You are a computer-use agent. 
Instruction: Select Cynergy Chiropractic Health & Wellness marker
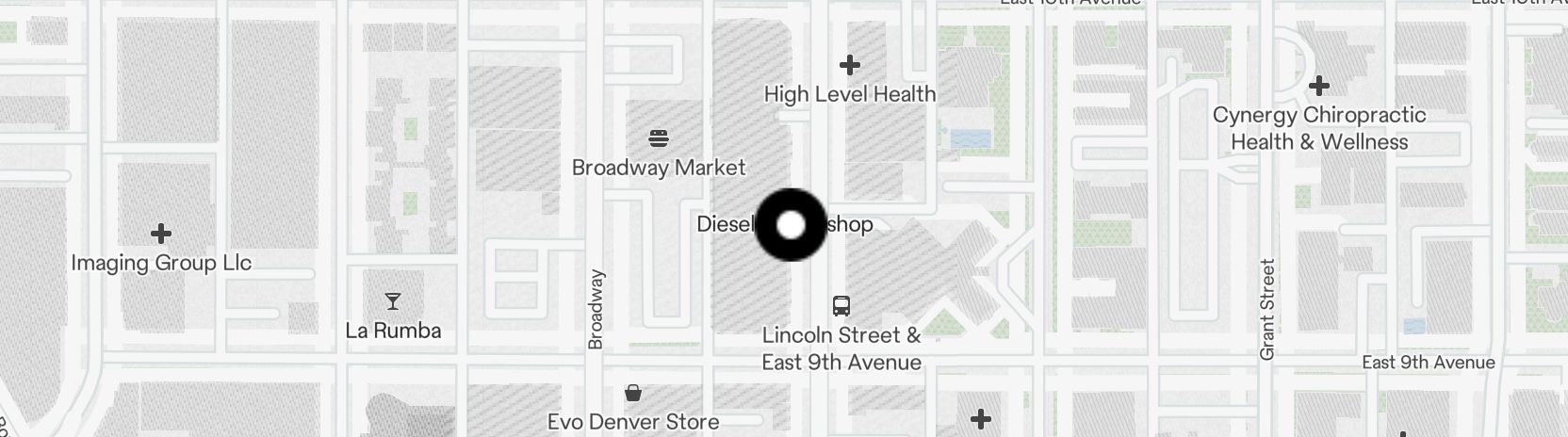pyautogui.click(x=1319, y=86)
